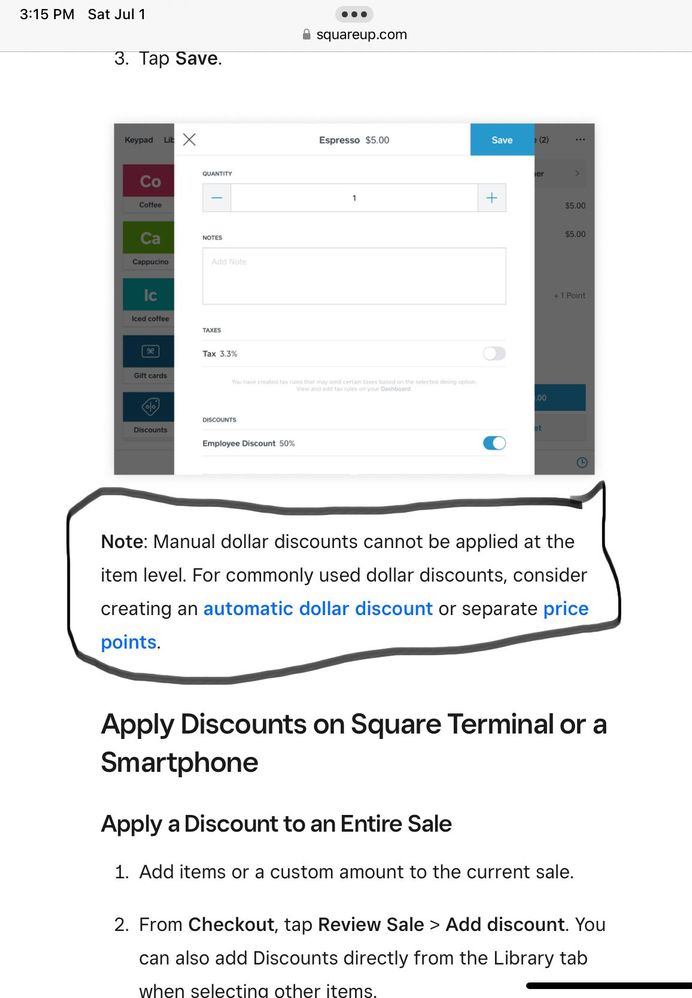Open the multitasking three-dot menu

354,14
